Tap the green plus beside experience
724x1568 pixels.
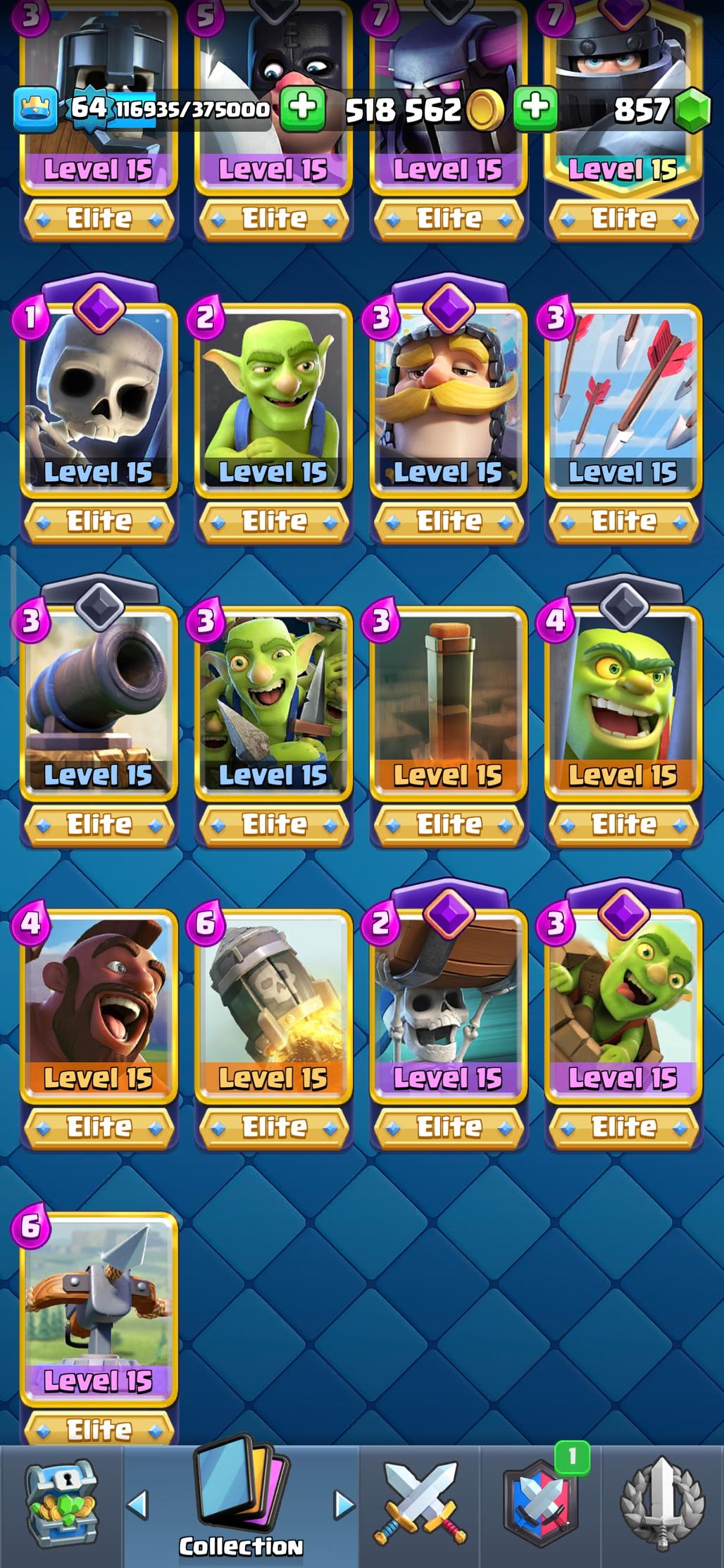click(303, 108)
